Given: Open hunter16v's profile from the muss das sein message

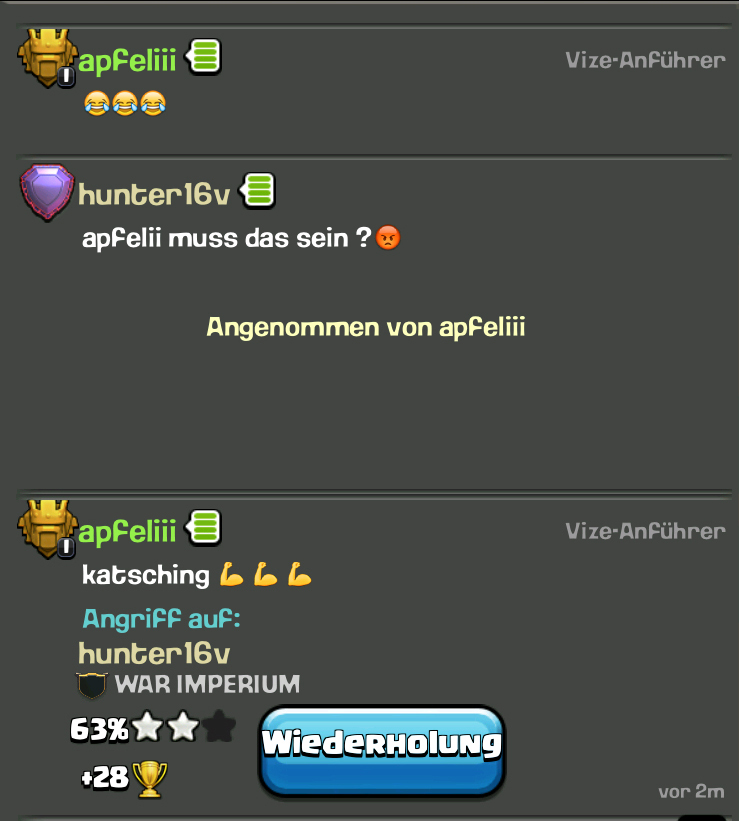Looking at the screenshot, I should (x=153, y=194).
